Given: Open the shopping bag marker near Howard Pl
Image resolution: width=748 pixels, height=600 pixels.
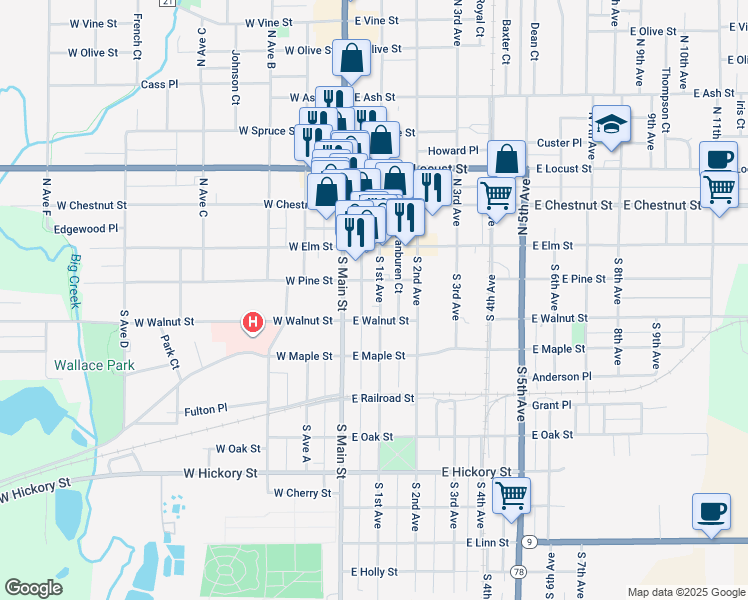Looking at the screenshot, I should 508,158.
